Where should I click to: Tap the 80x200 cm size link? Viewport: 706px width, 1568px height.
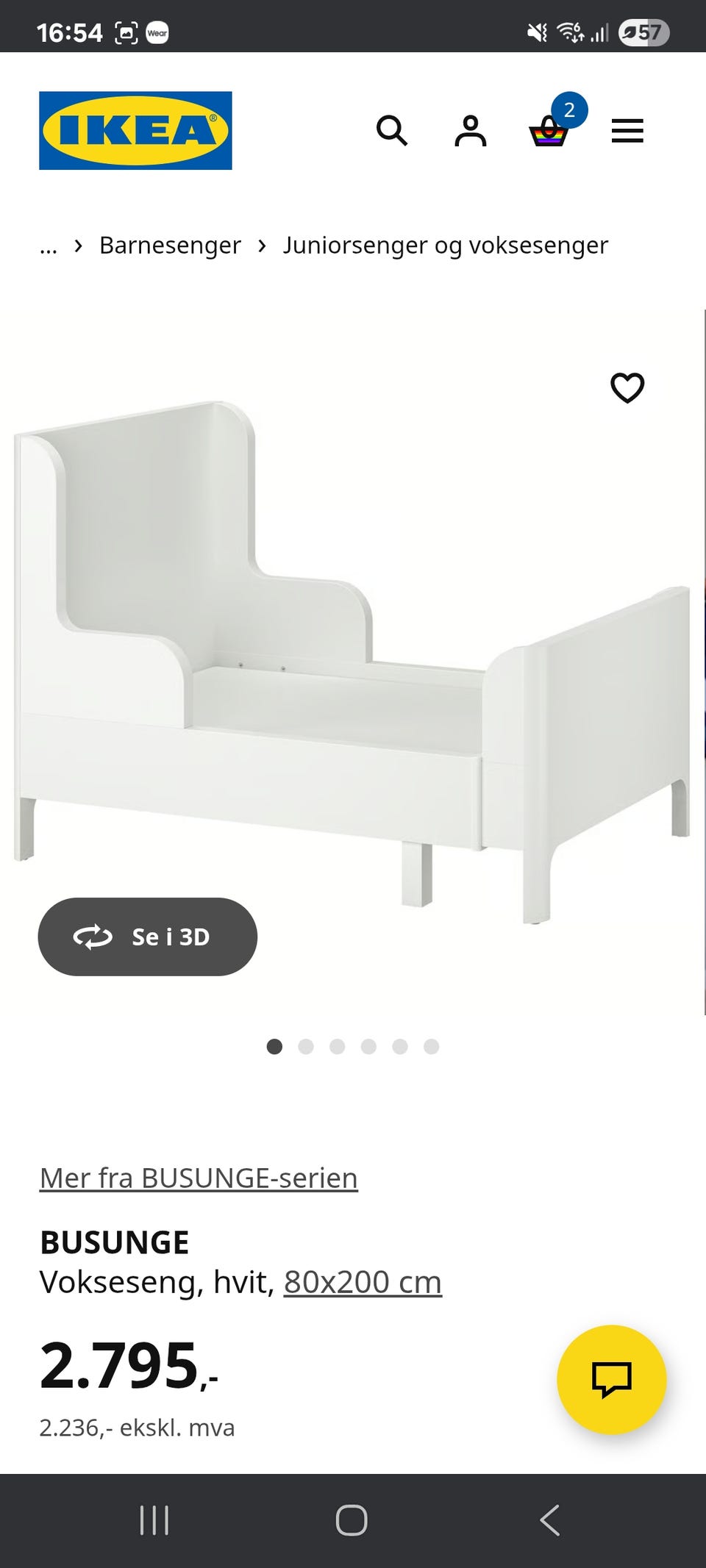coord(363,1282)
